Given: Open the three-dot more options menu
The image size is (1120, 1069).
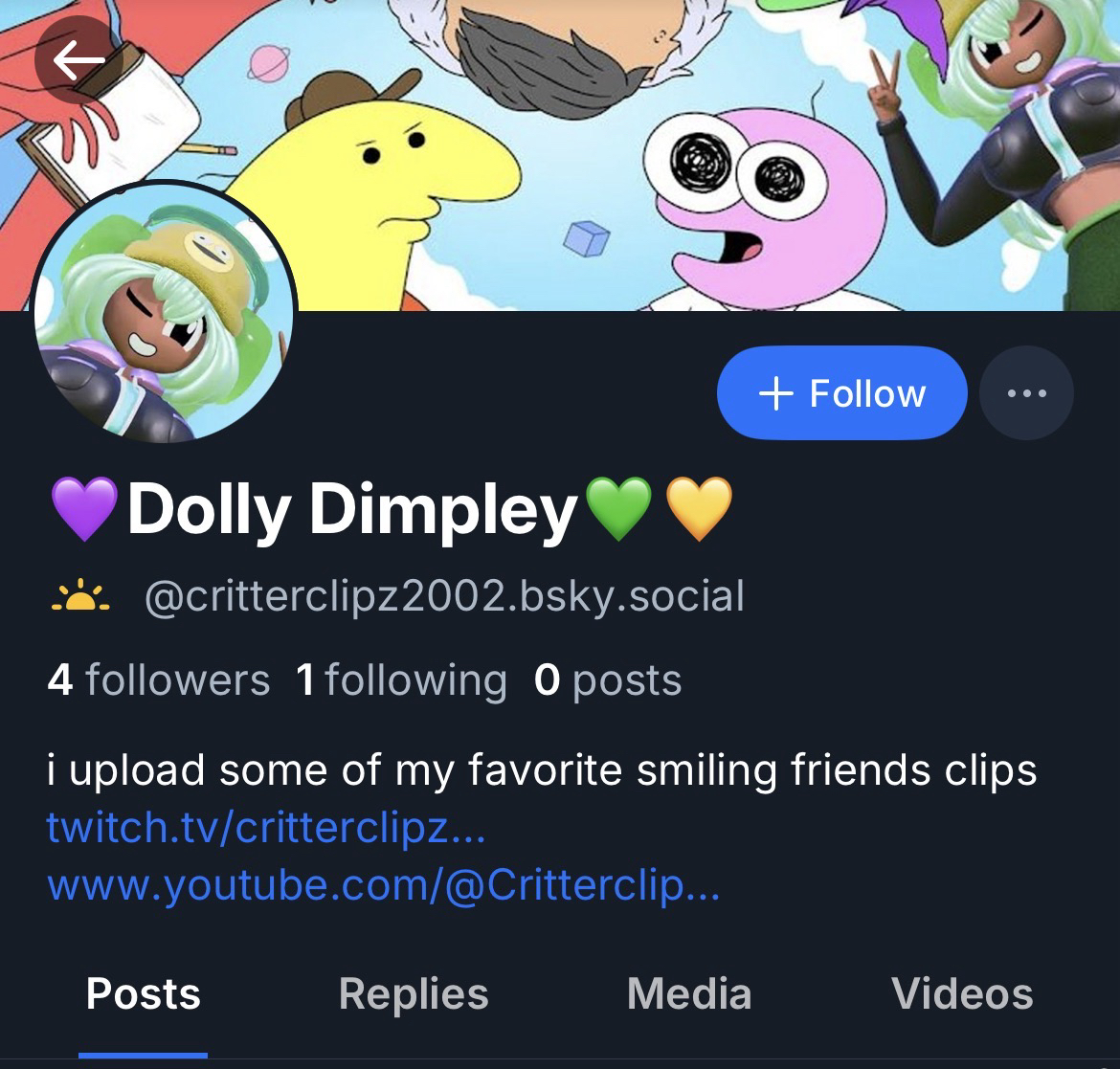Looking at the screenshot, I should point(1026,393).
